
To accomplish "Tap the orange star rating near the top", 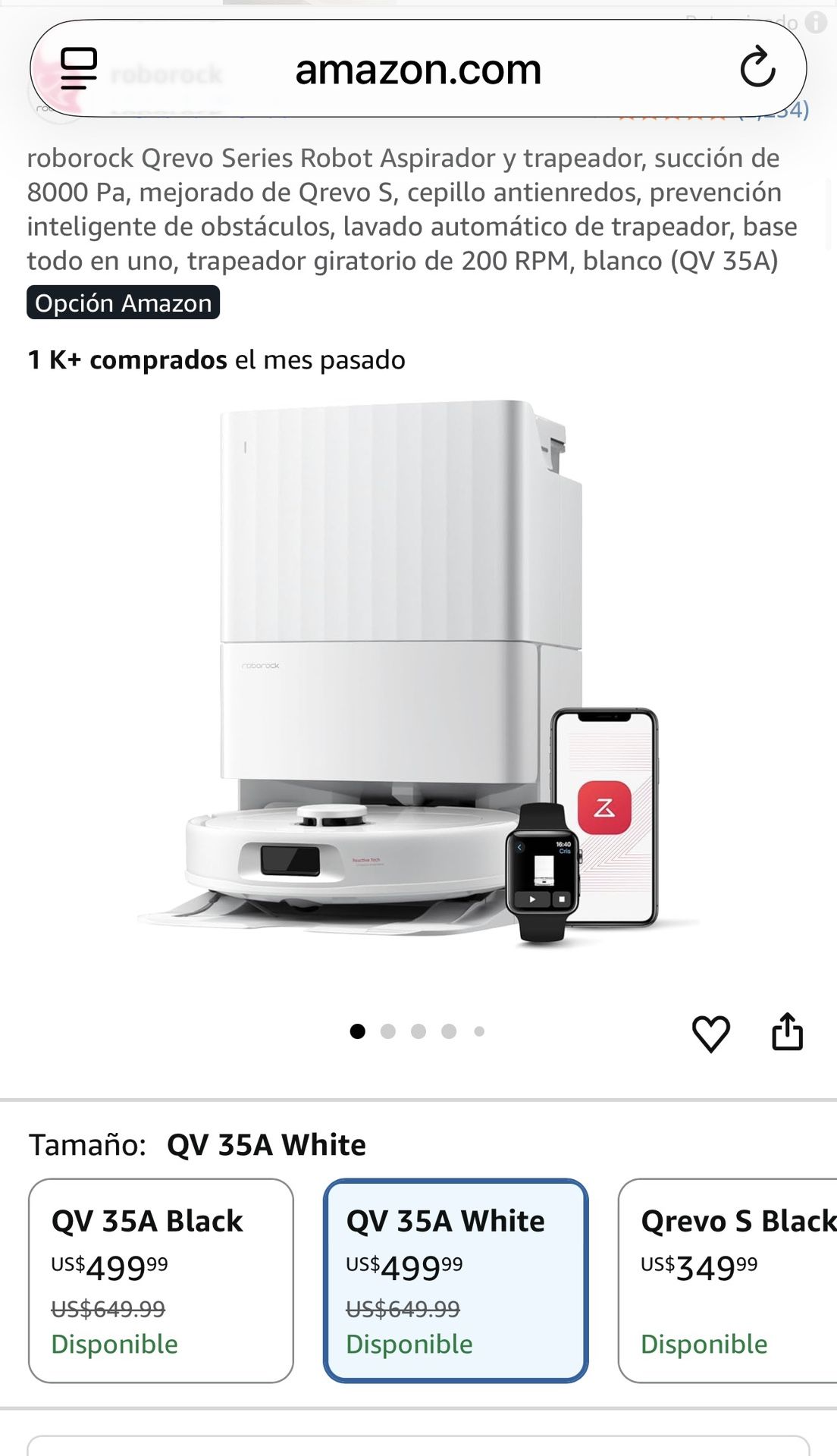I will [x=670, y=118].
